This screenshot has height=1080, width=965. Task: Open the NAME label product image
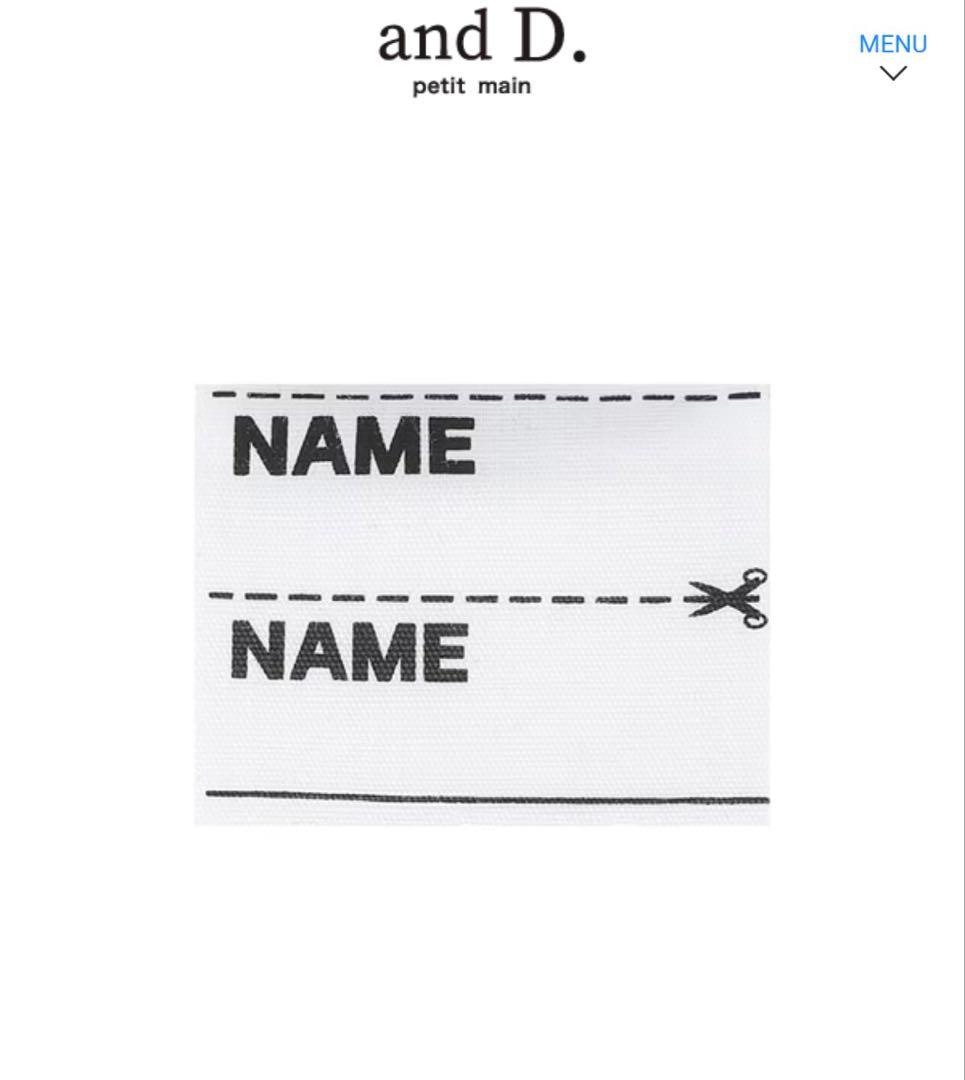(x=482, y=605)
